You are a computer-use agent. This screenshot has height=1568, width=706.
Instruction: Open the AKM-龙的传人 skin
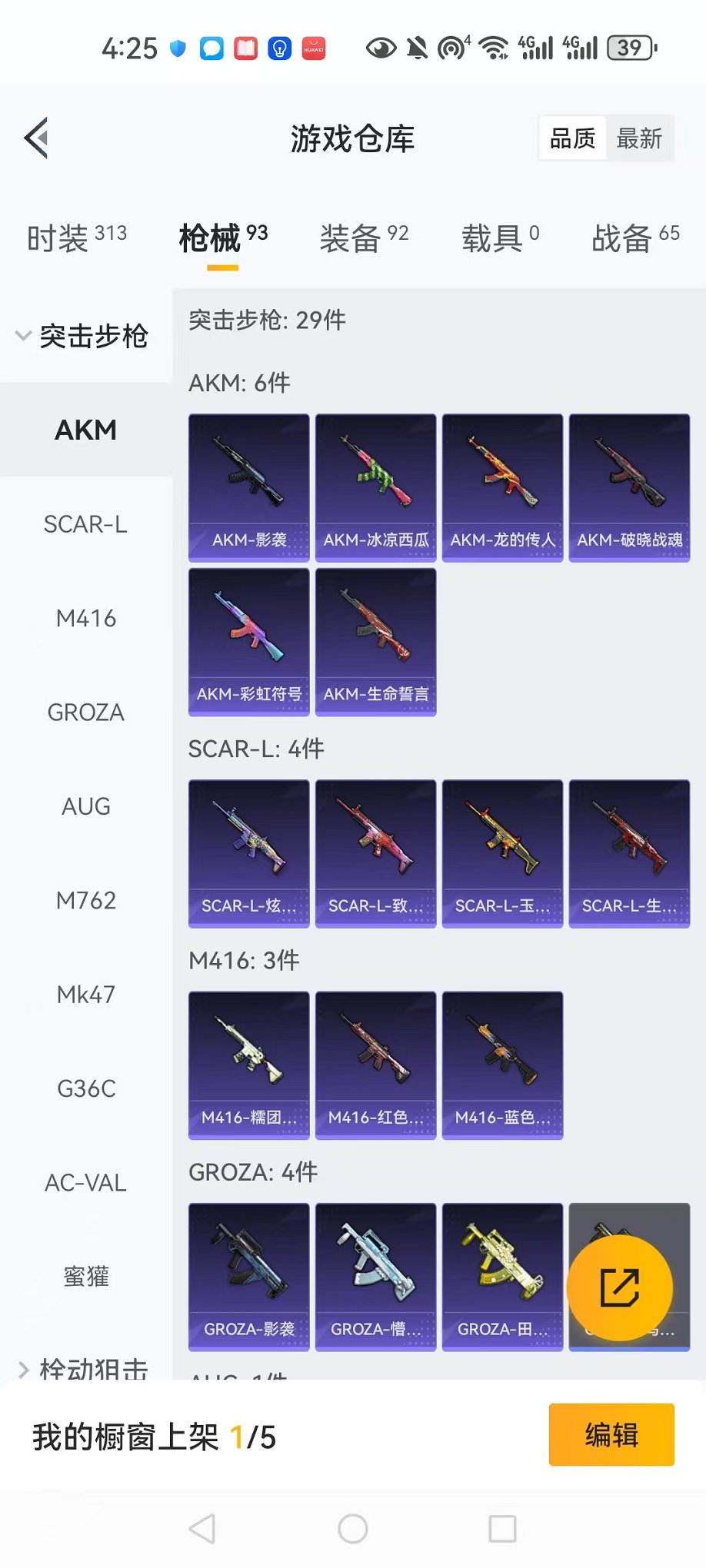502,488
